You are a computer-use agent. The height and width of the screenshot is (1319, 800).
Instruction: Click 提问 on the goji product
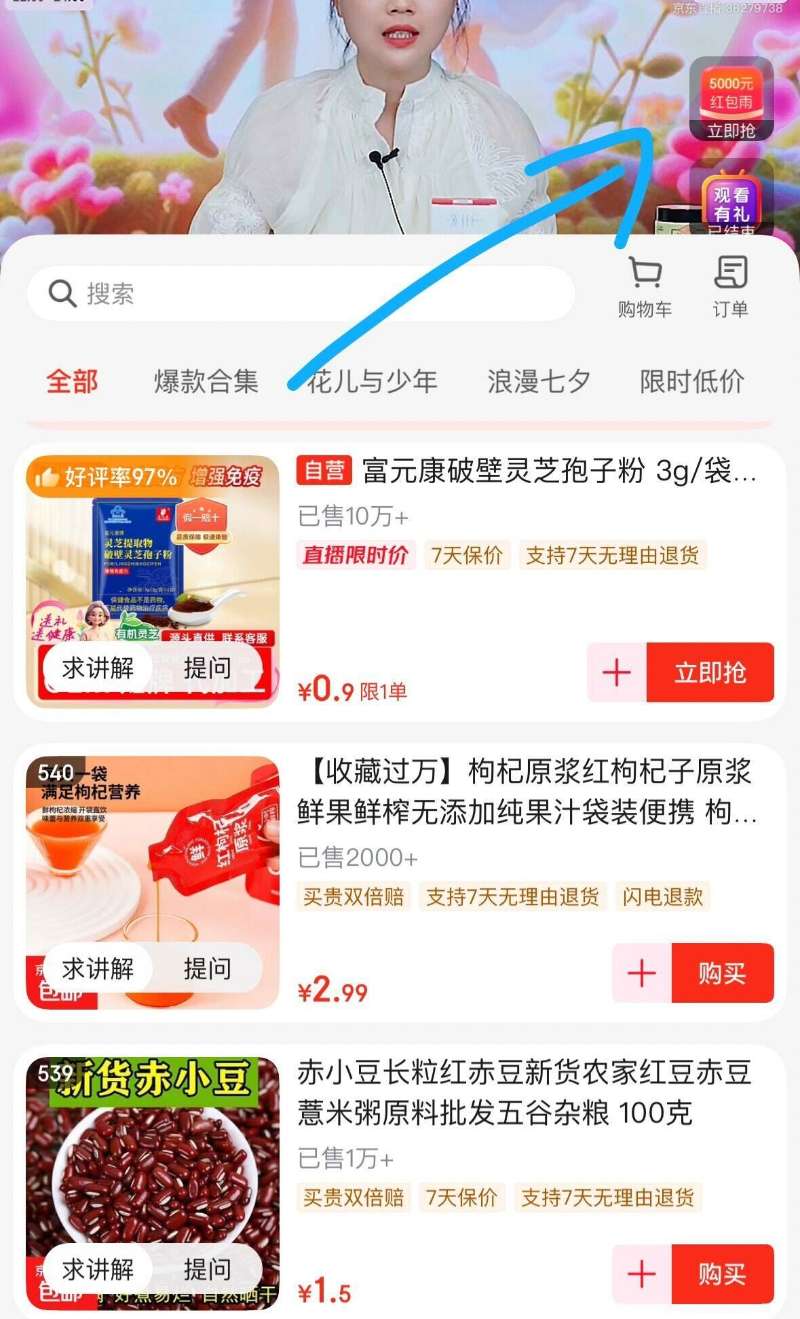[205, 968]
